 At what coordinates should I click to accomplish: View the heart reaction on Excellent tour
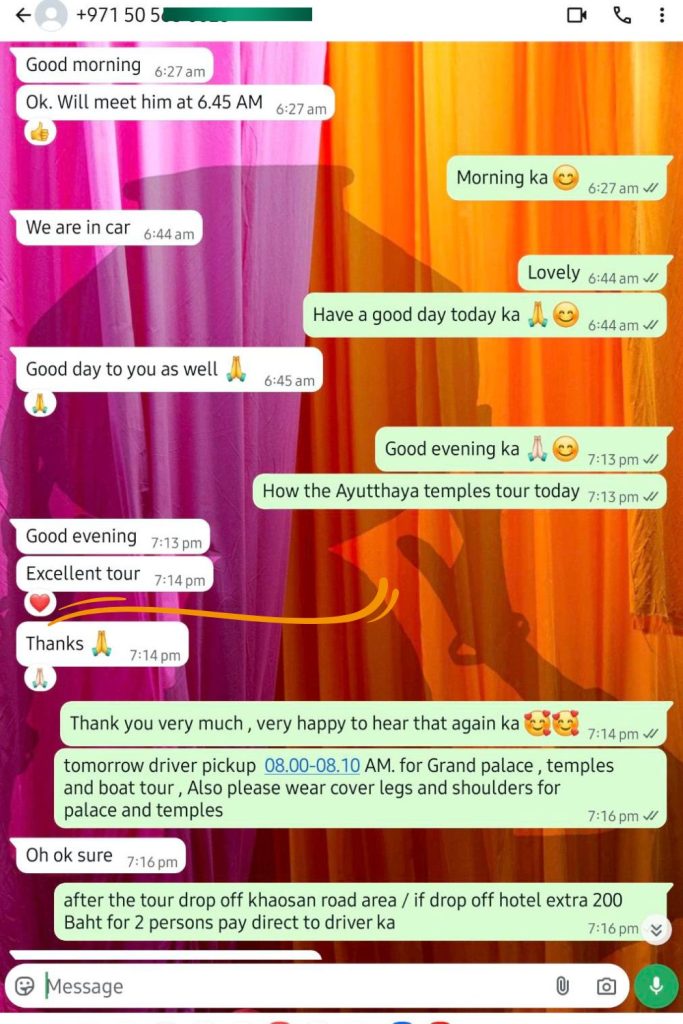(x=39, y=603)
